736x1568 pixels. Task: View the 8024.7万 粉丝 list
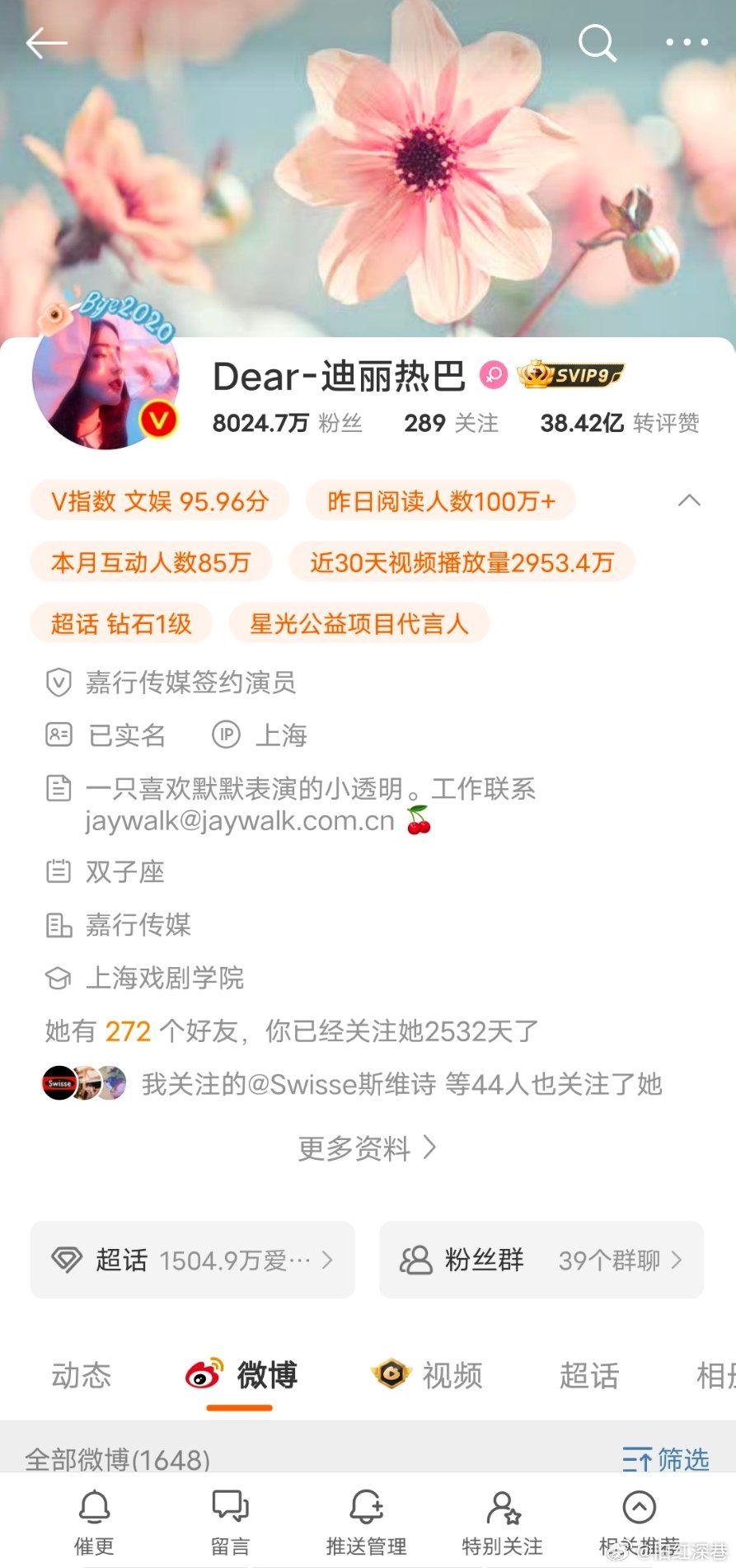click(x=287, y=424)
